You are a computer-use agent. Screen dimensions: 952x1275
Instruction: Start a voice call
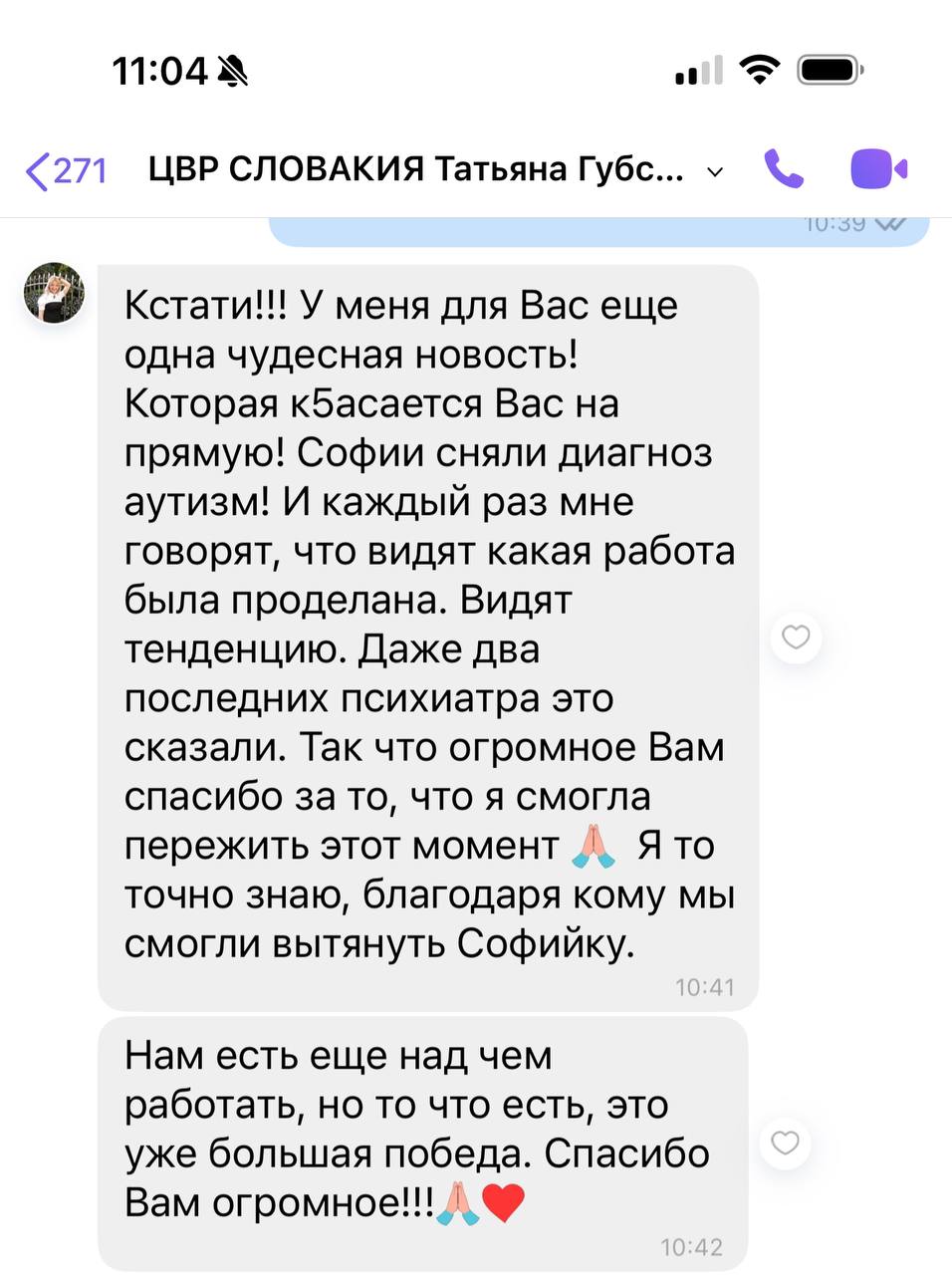783,169
